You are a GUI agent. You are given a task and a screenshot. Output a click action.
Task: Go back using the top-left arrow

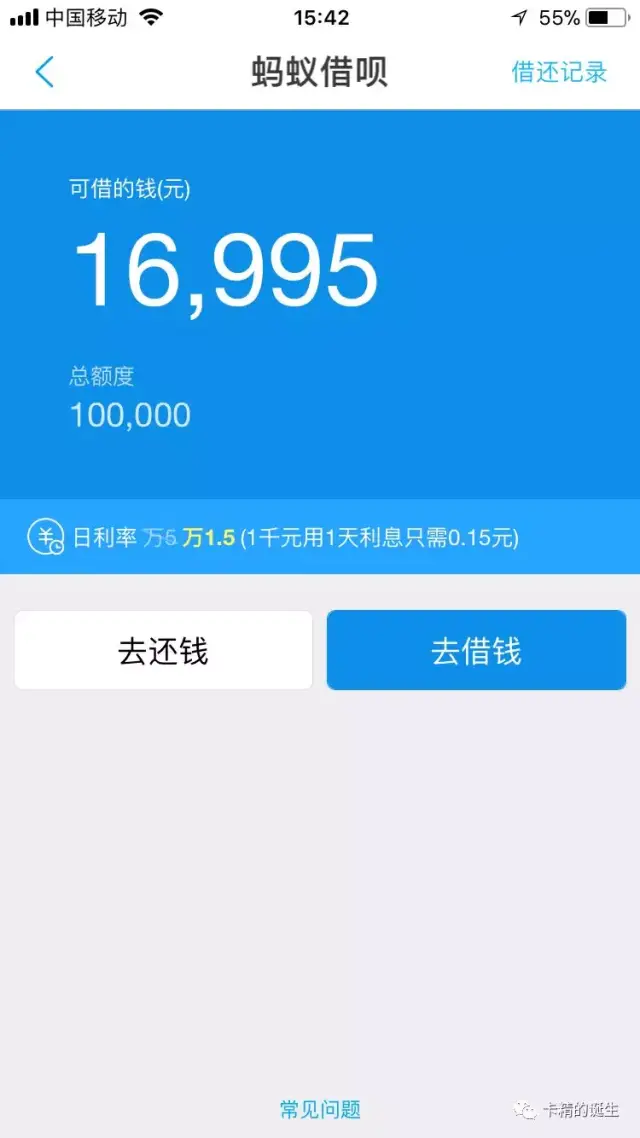click(x=44, y=72)
